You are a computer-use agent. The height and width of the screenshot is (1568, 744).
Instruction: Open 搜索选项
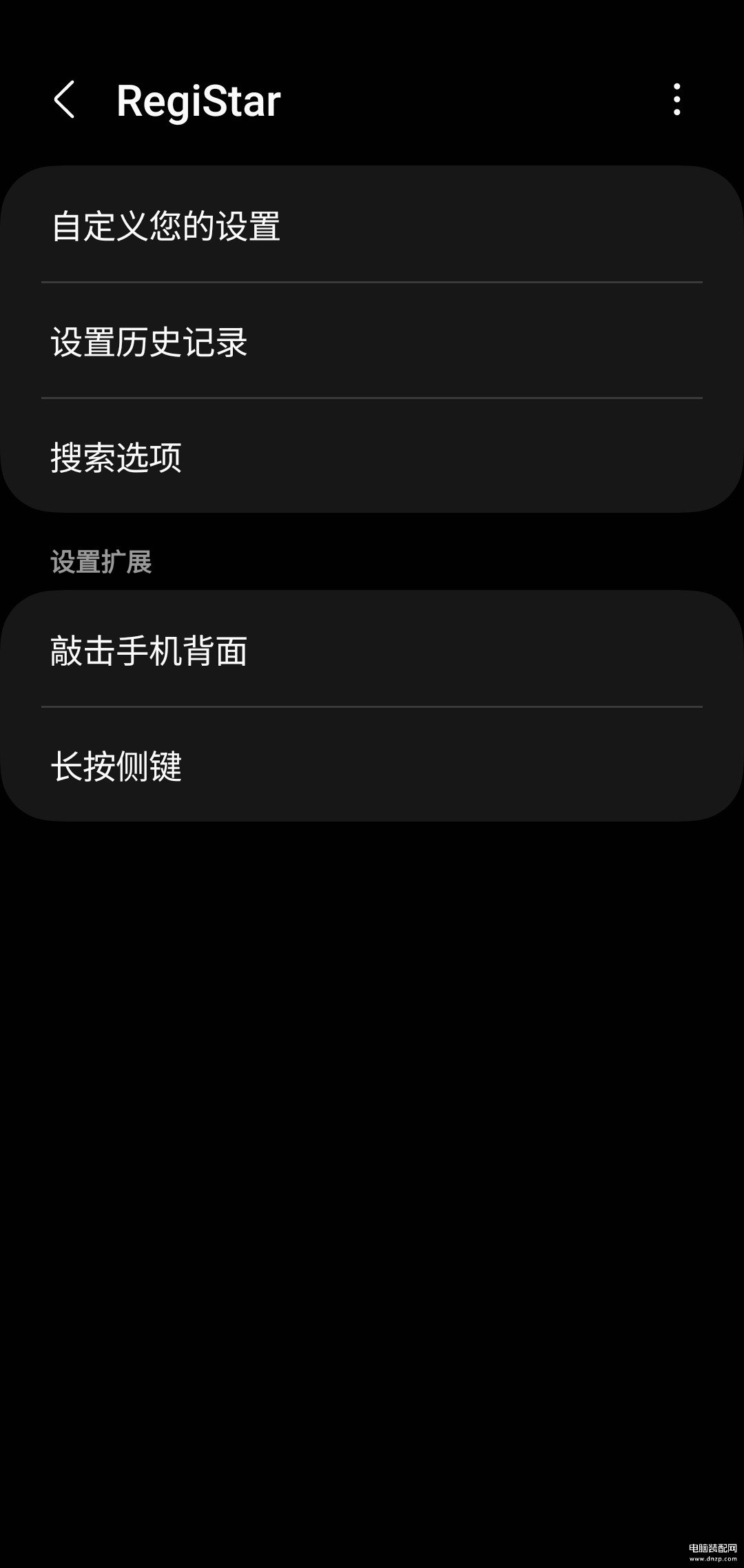(372, 456)
